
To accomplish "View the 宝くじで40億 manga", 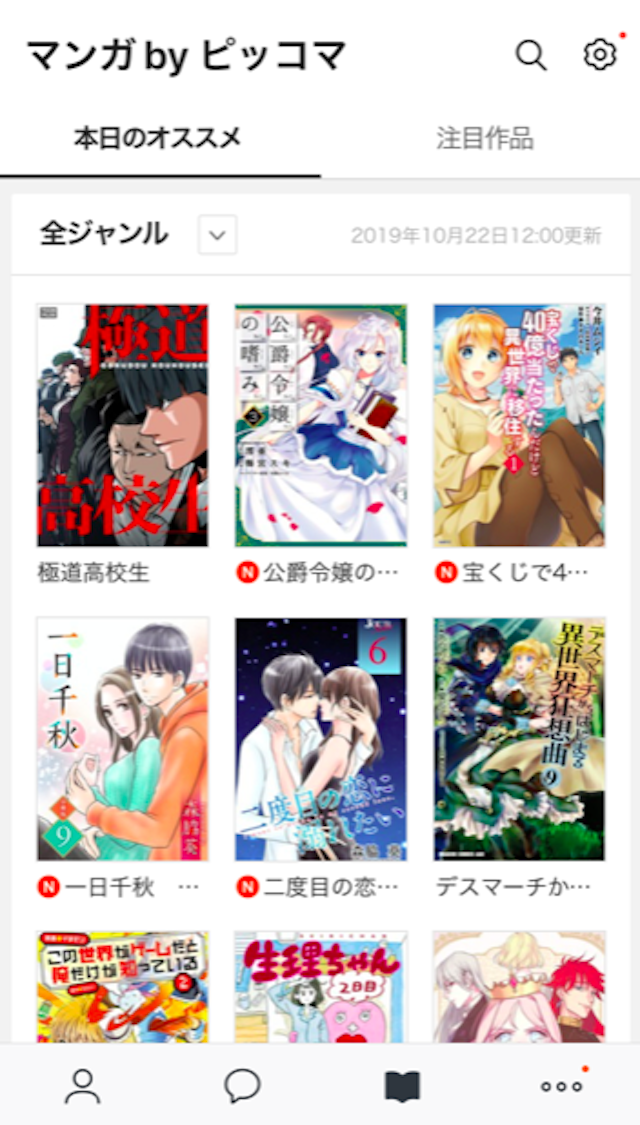I will pyautogui.click(x=519, y=425).
